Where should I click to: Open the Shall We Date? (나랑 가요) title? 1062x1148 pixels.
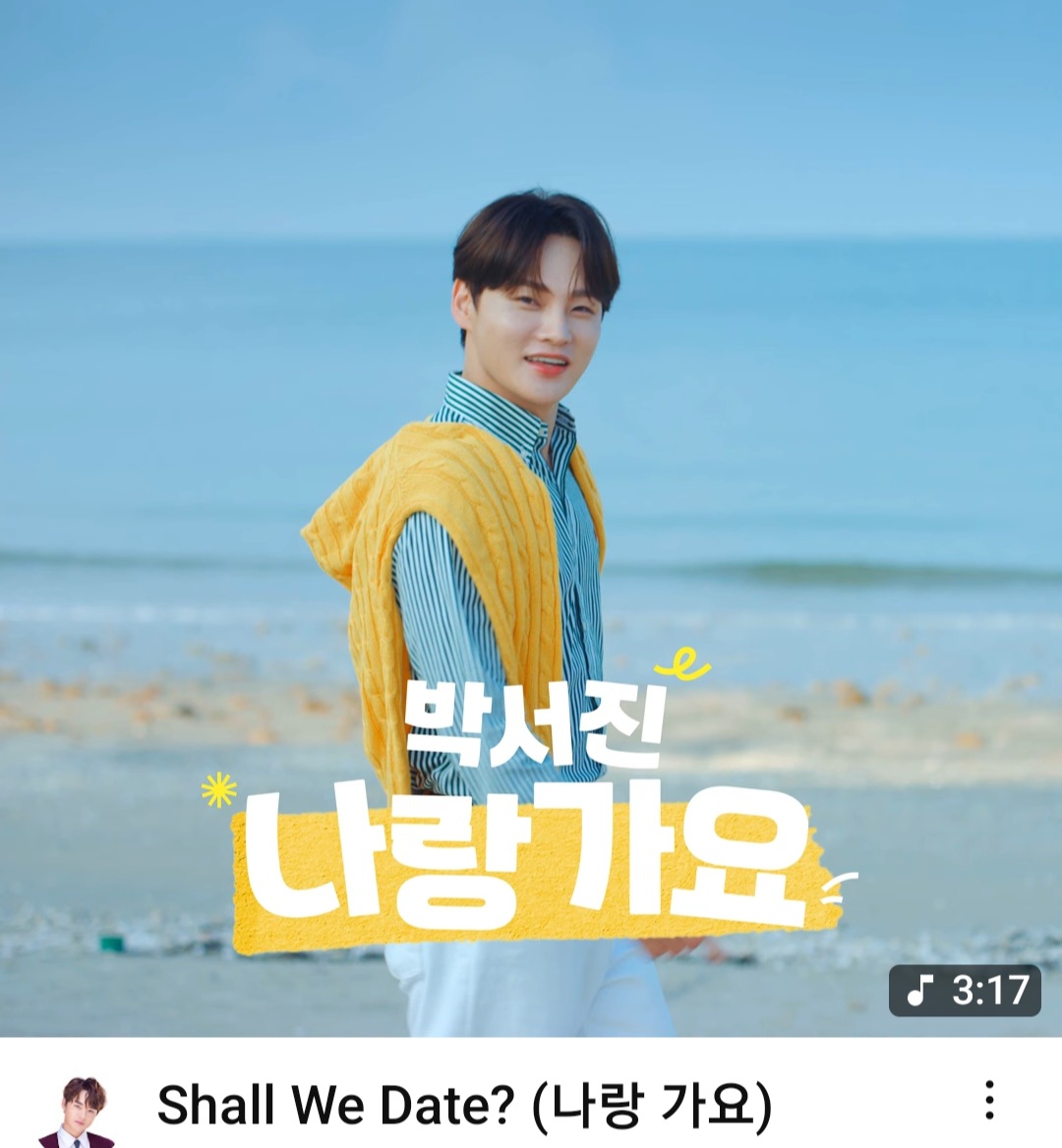click(464, 1106)
